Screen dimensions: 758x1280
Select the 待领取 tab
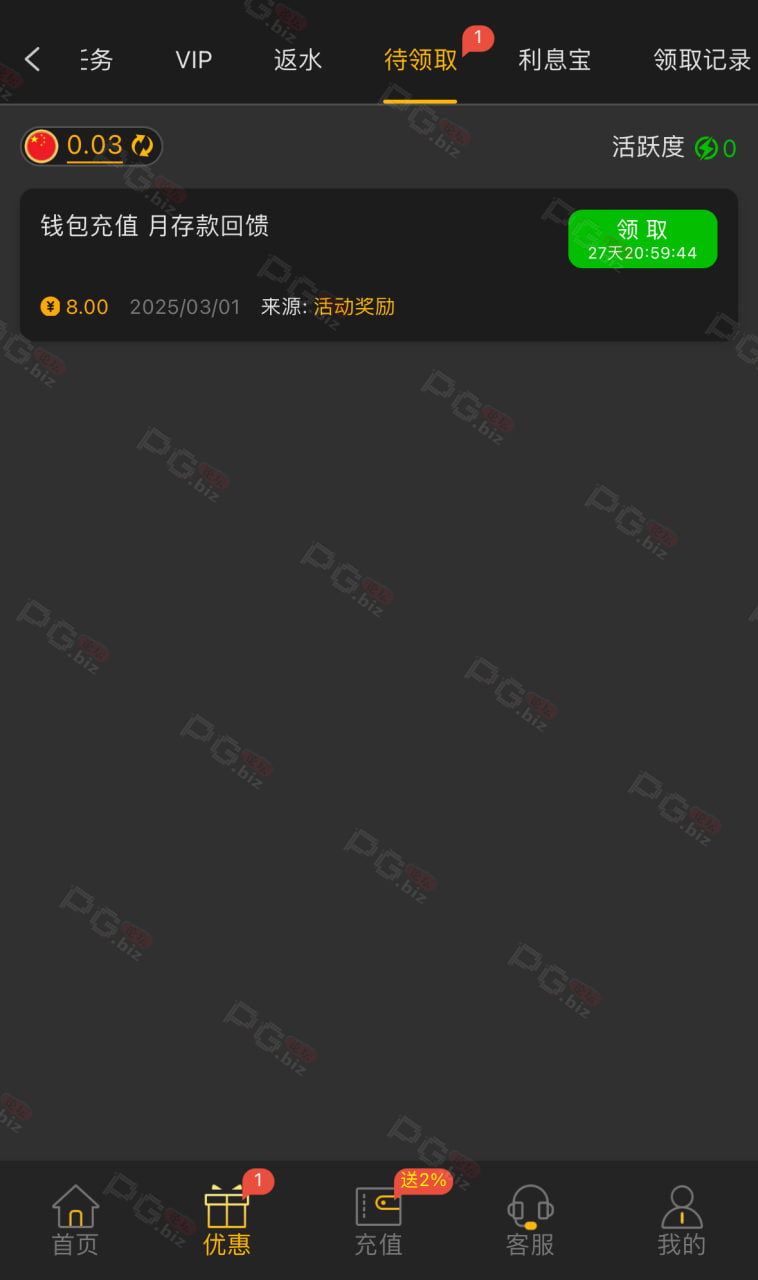pyautogui.click(x=420, y=60)
